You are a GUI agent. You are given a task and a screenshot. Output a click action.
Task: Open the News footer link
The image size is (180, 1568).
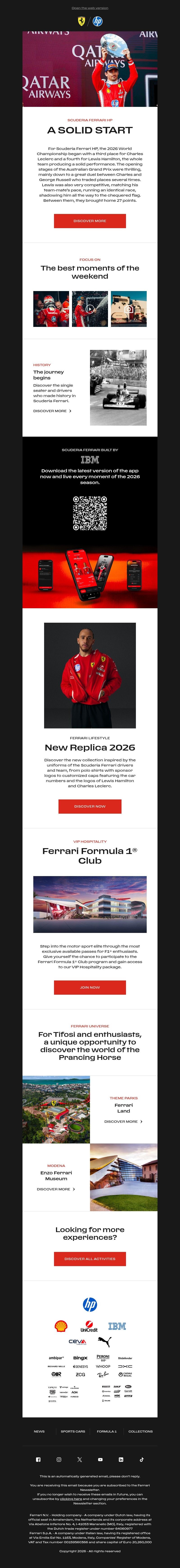(x=39, y=1431)
